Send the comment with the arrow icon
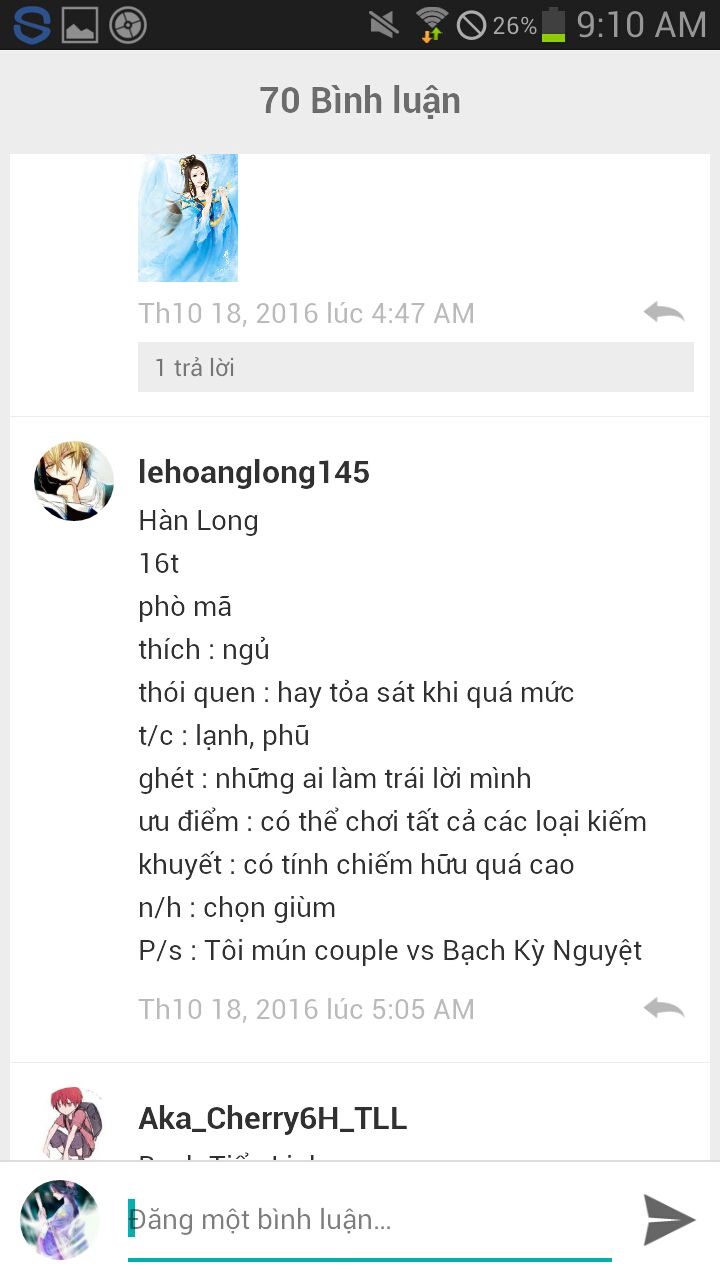Screen dimensions: 720x1280 (x=669, y=1220)
